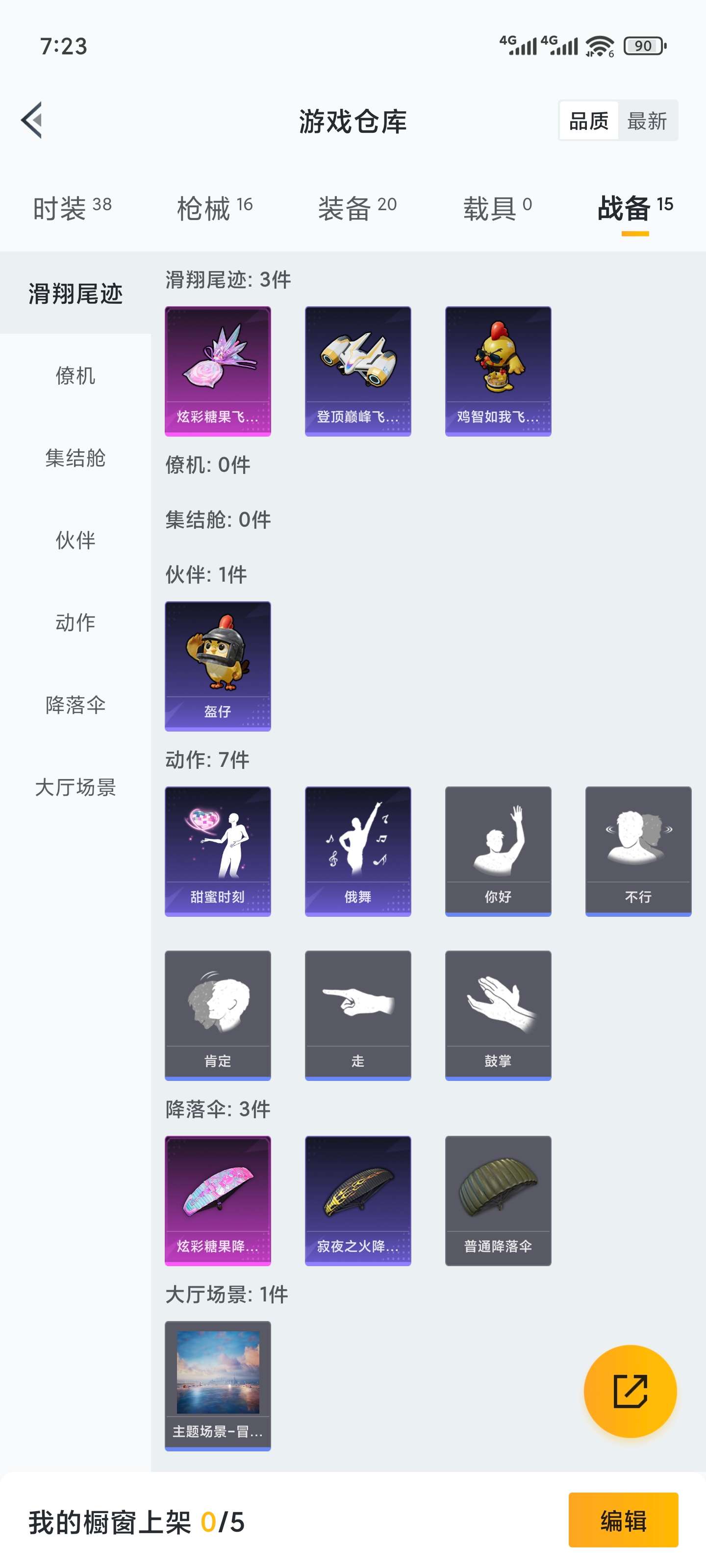Open the 普通降落伞 parachute item
Viewport: 706px width, 1568px height.
coord(498,1200)
